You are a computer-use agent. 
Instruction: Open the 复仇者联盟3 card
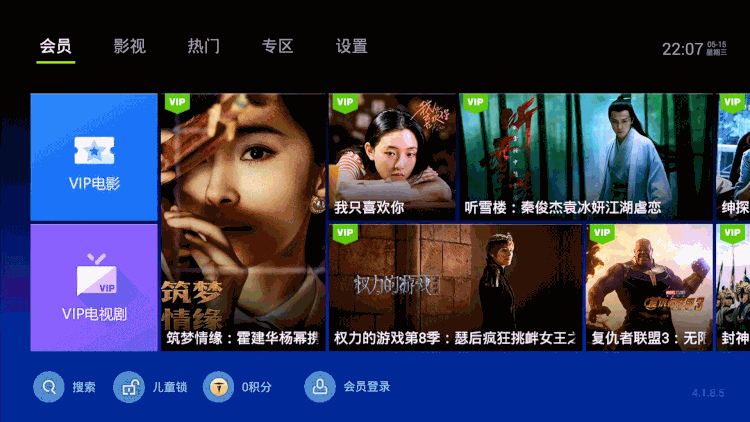click(649, 287)
